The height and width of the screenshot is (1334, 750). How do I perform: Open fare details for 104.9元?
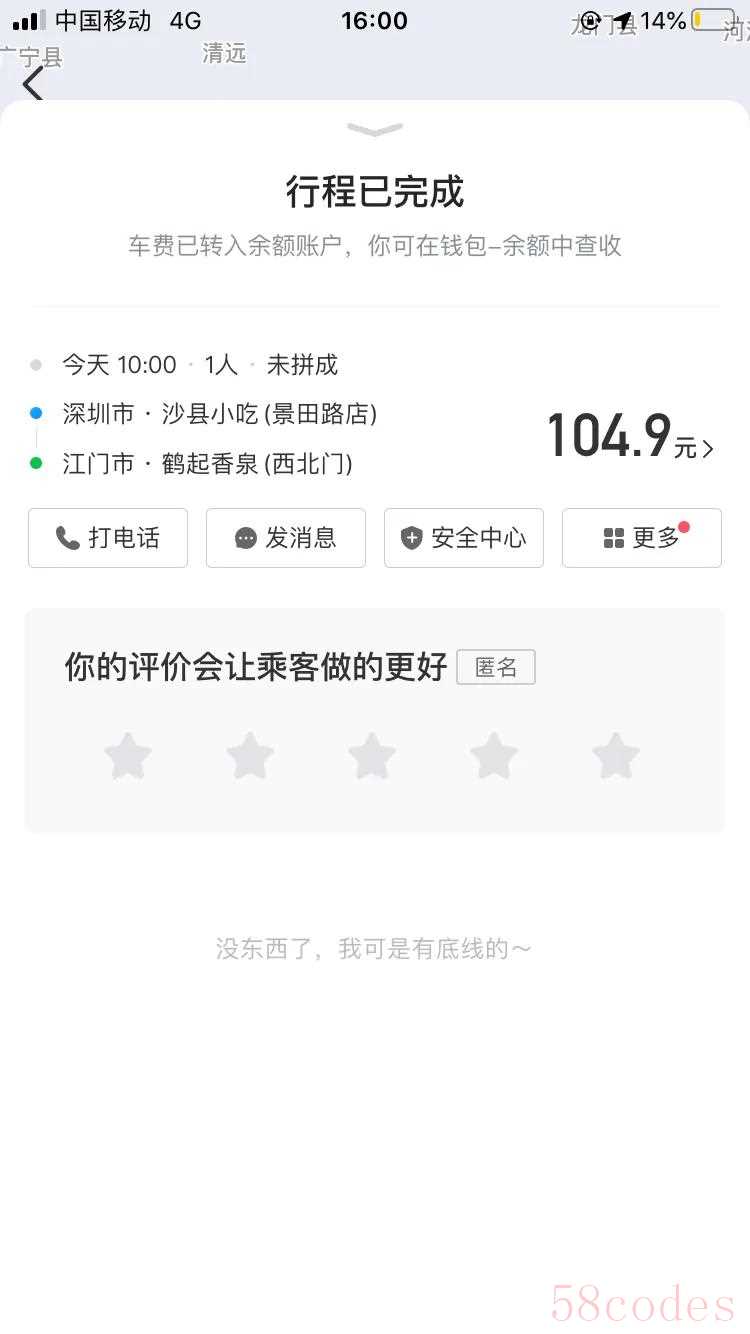pos(631,438)
